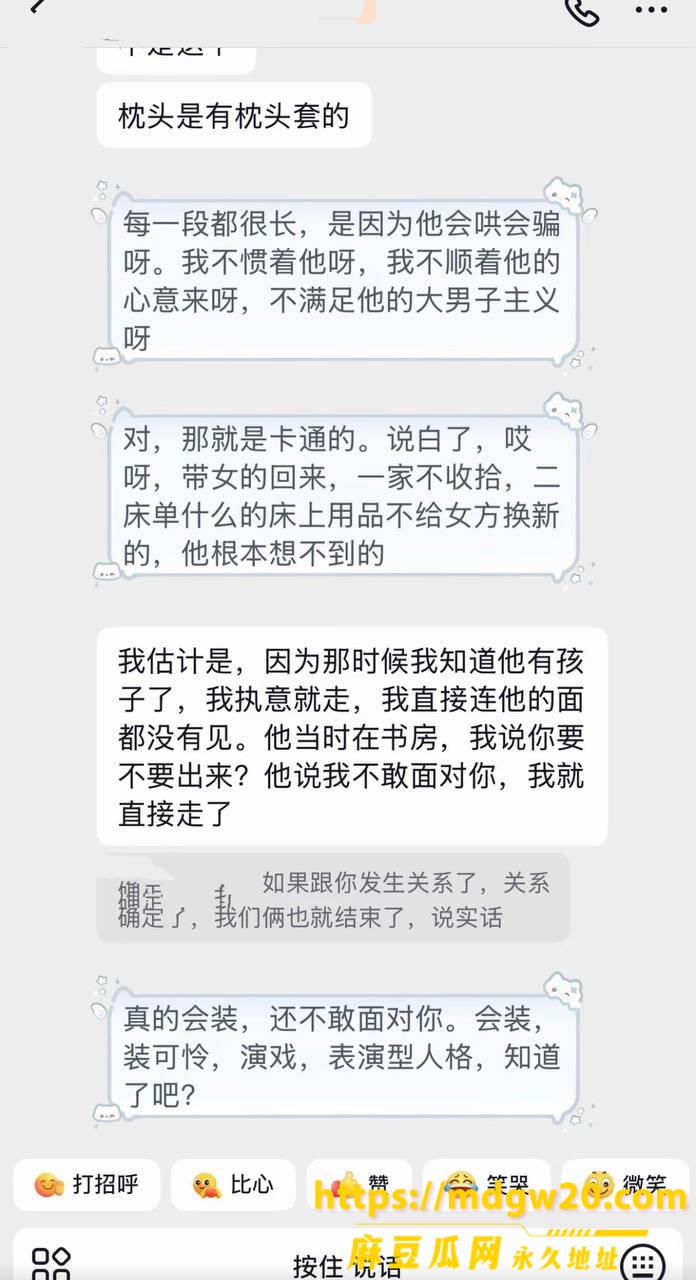
Task: Tap the 按住说话 voice input button
Action: point(347,1264)
